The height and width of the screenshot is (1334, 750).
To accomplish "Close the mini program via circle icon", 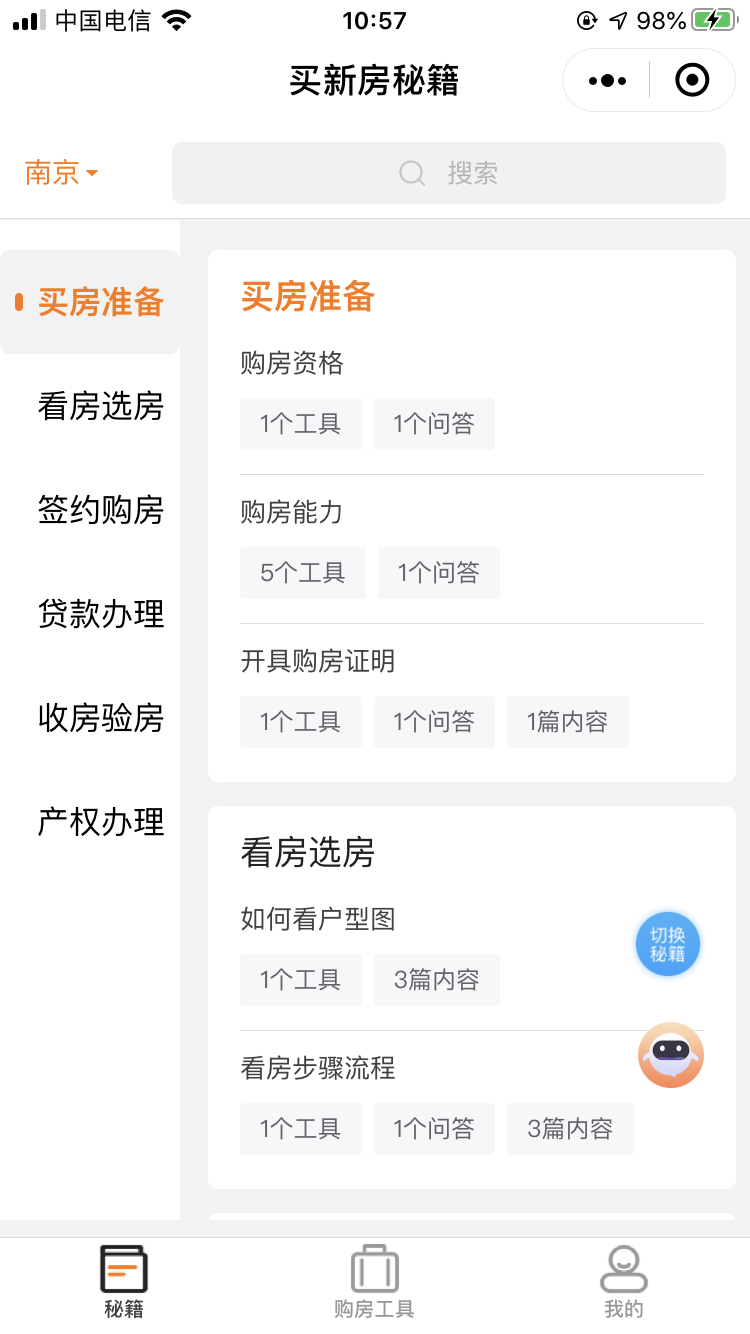I will [x=692, y=80].
